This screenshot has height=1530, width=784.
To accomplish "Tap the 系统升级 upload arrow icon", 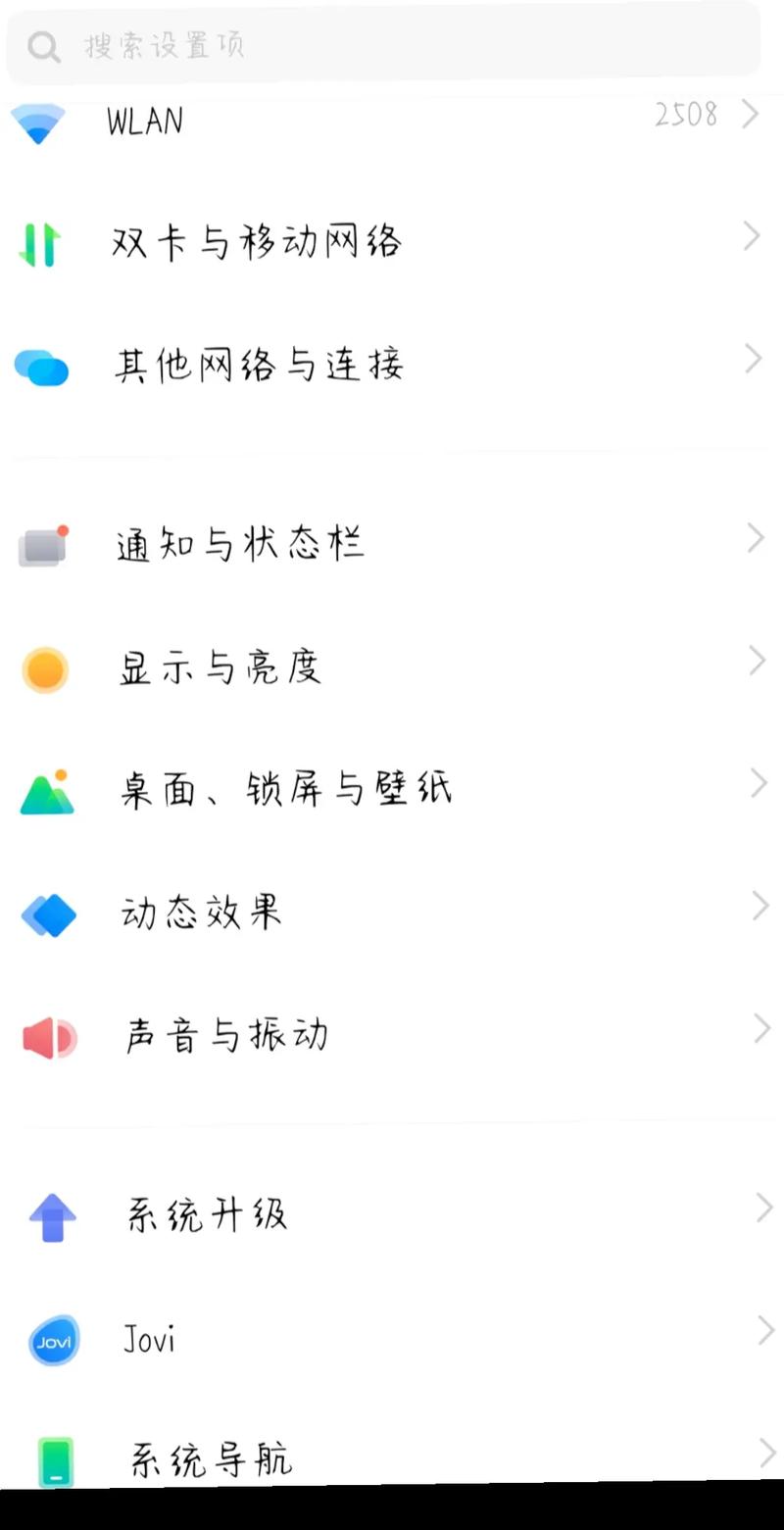I will click(x=49, y=1215).
